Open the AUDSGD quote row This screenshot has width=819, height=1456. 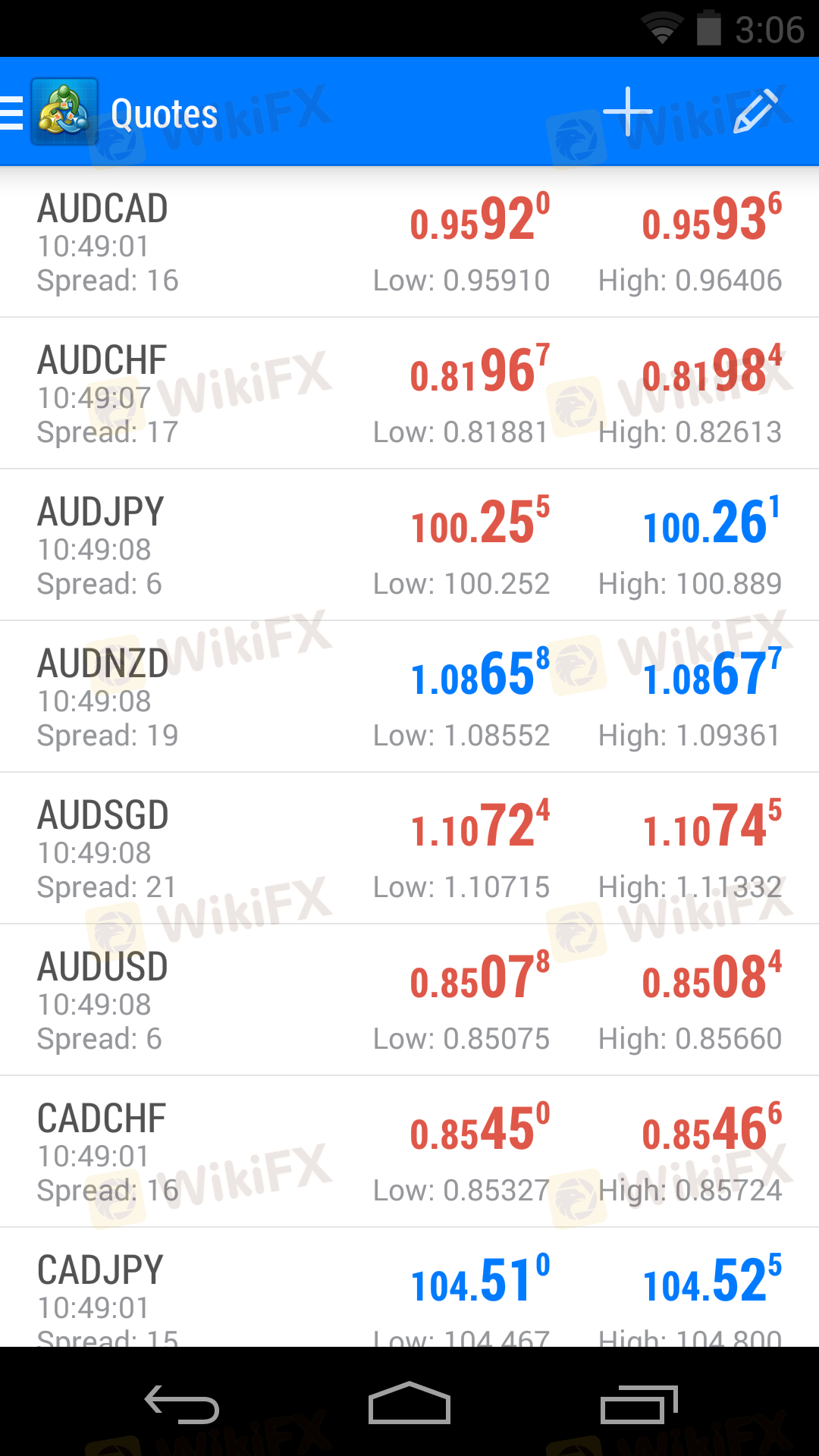pos(409,849)
